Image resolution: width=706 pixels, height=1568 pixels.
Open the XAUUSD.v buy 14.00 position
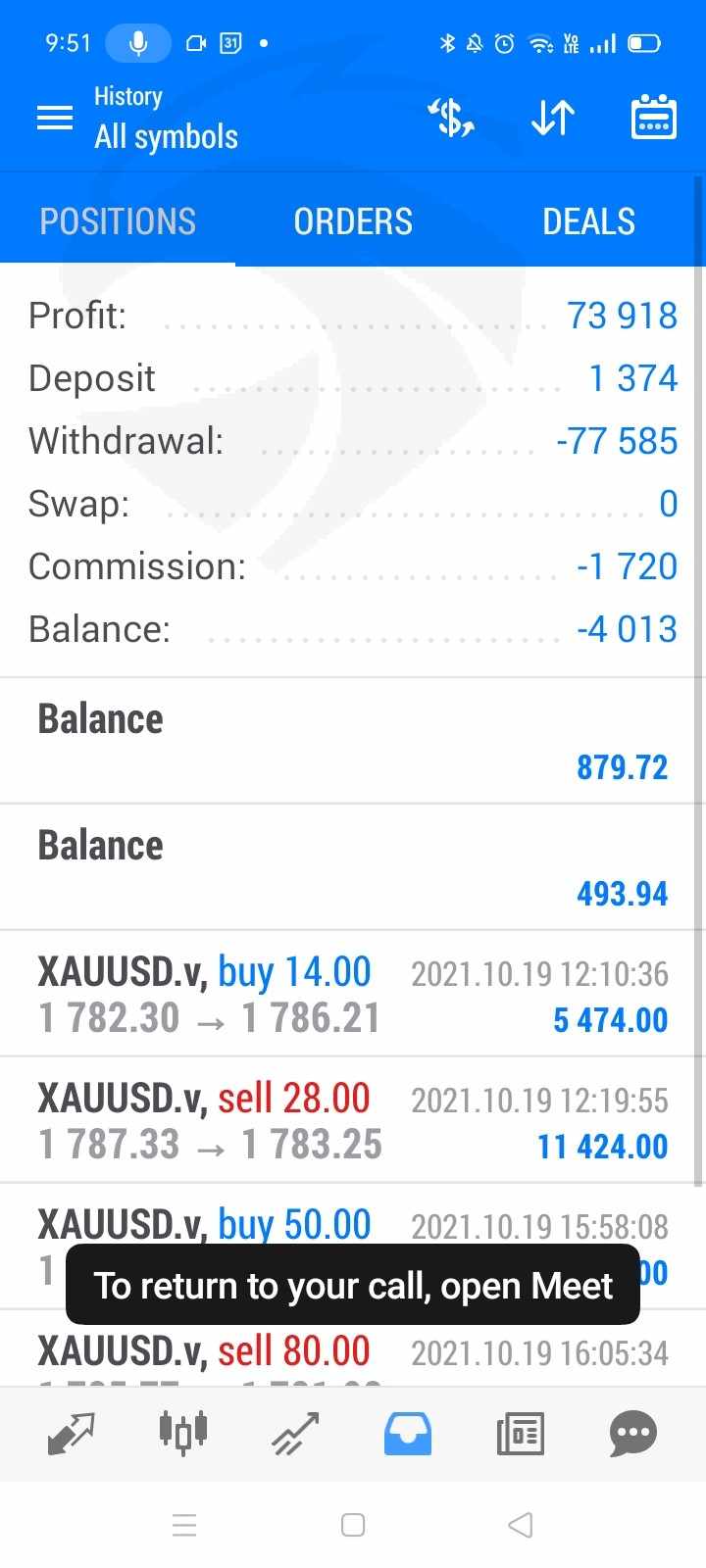353,995
